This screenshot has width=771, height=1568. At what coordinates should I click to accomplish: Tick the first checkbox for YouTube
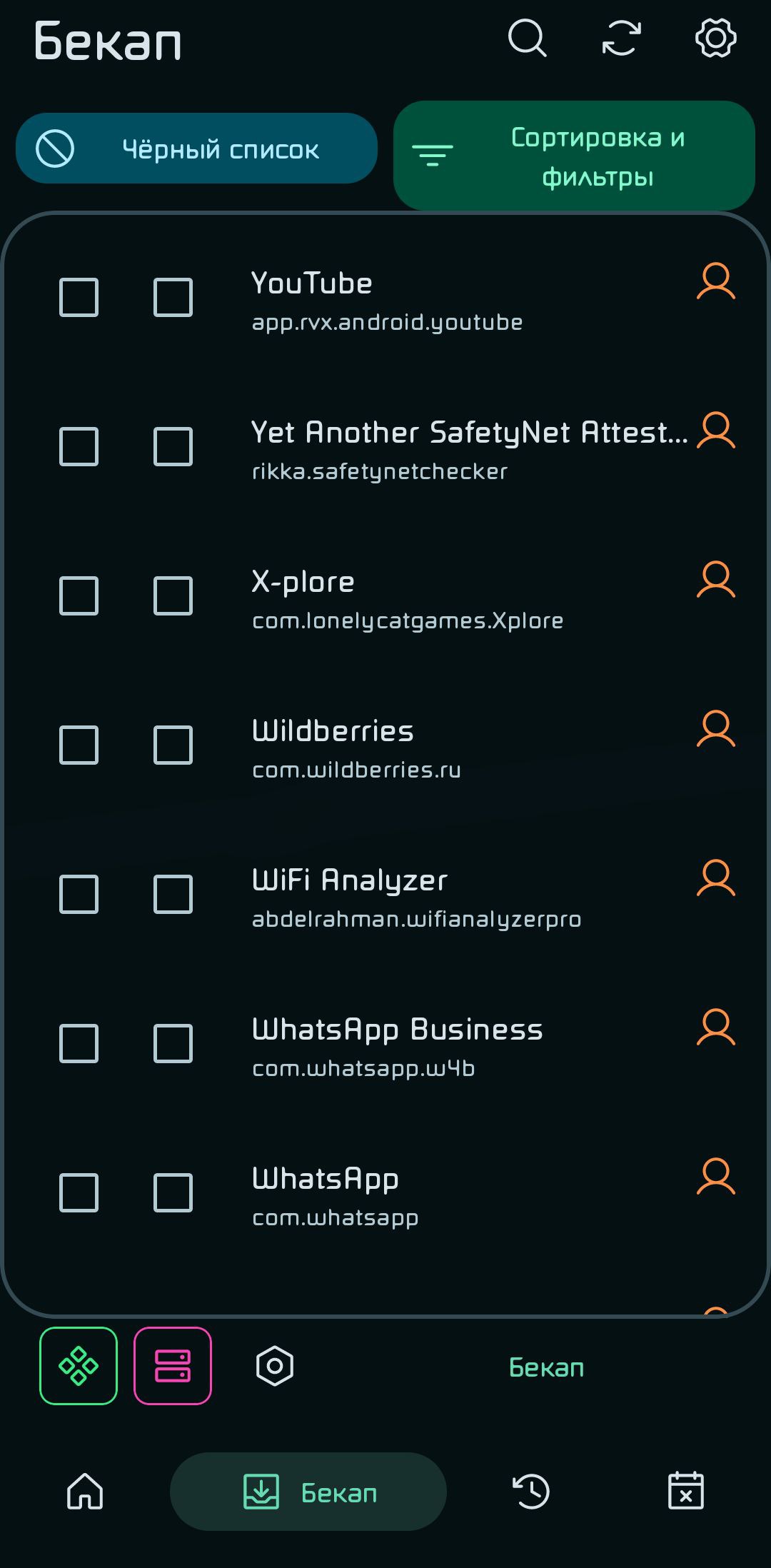pos(79,297)
